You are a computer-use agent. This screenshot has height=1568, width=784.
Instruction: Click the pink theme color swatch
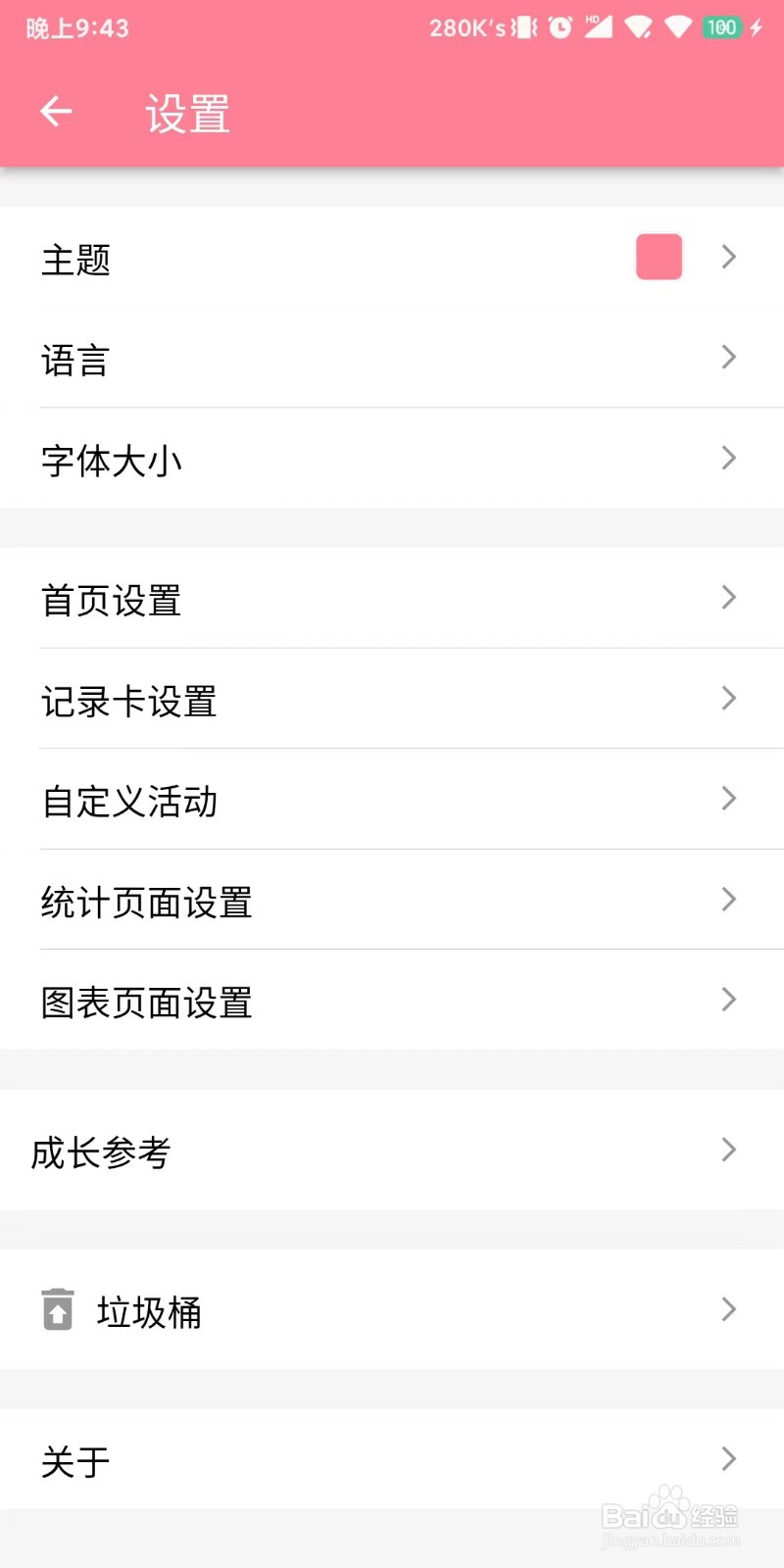pos(658,257)
